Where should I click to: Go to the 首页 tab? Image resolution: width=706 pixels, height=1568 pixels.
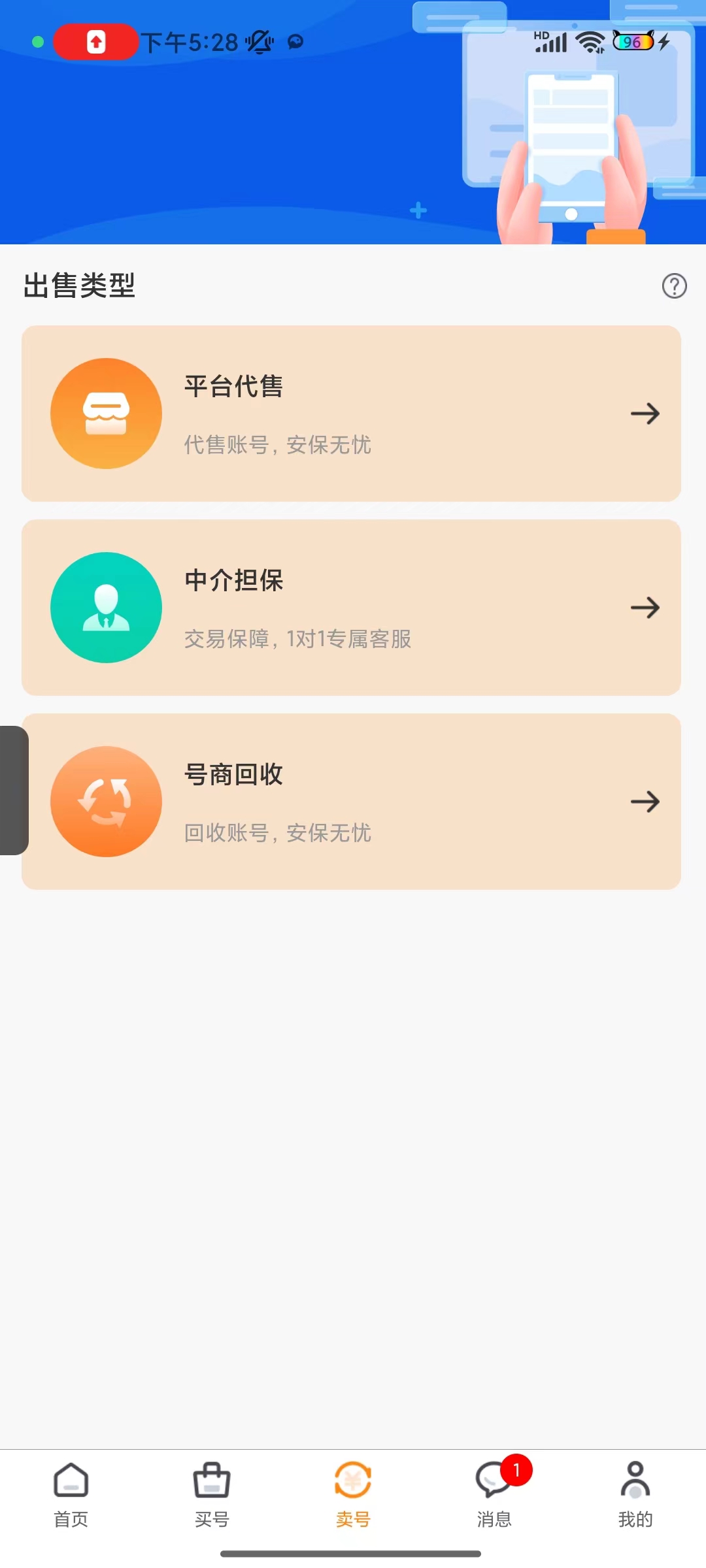point(71,1495)
